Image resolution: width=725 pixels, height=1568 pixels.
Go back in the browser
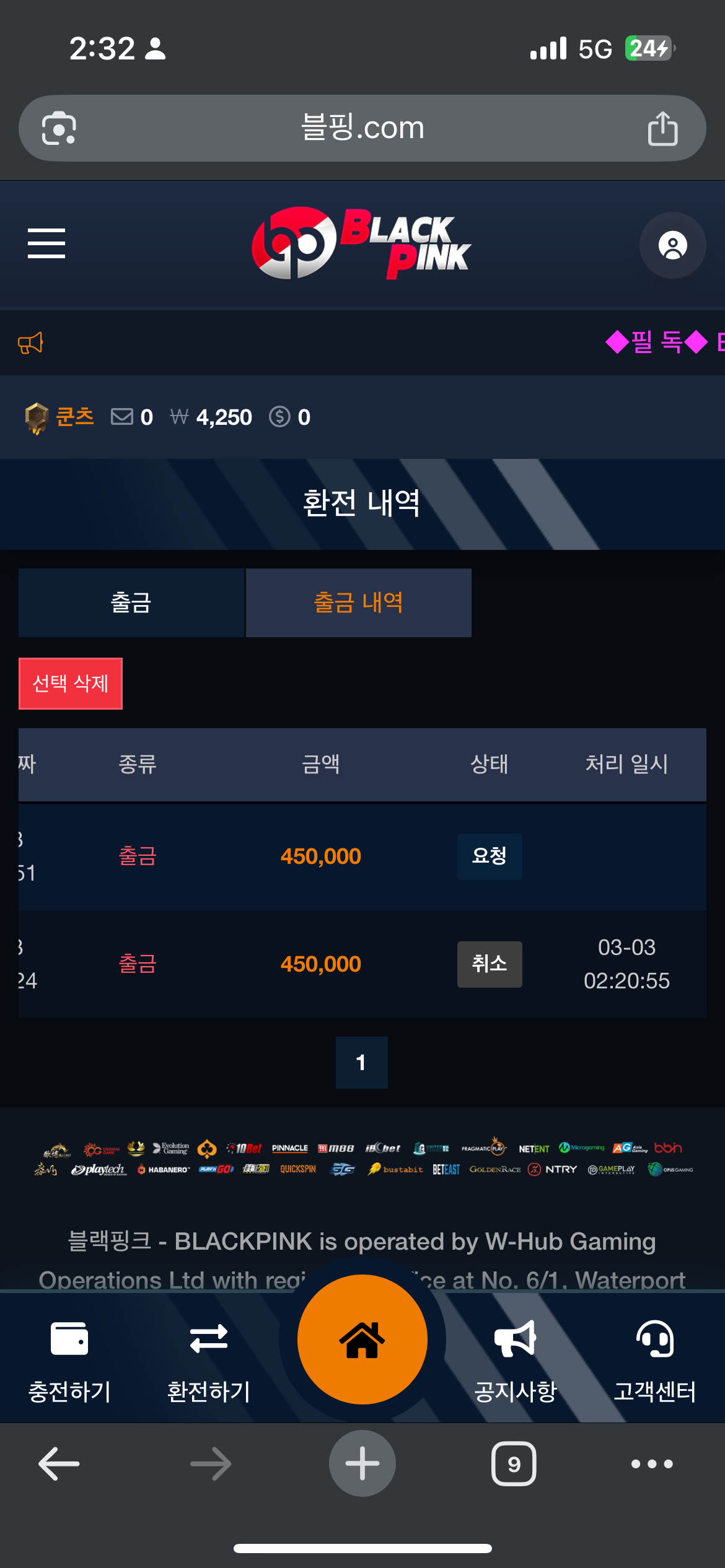(59, 1464)
